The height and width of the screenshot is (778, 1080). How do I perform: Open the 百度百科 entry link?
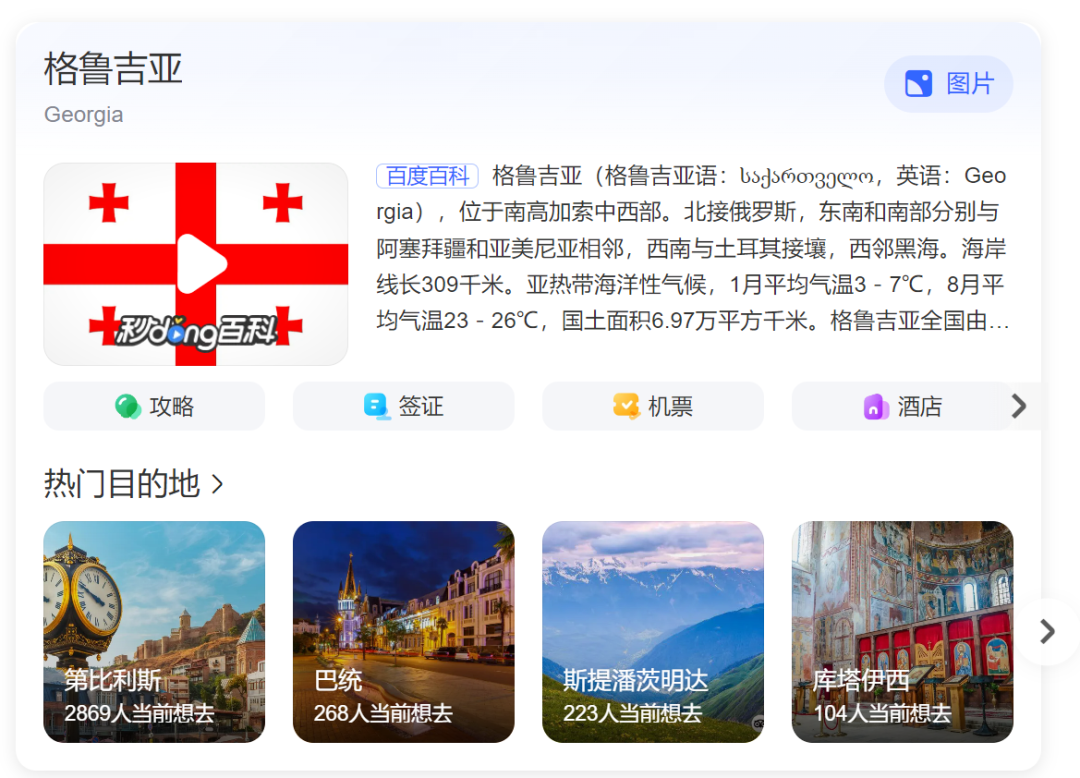click(427, 177)
